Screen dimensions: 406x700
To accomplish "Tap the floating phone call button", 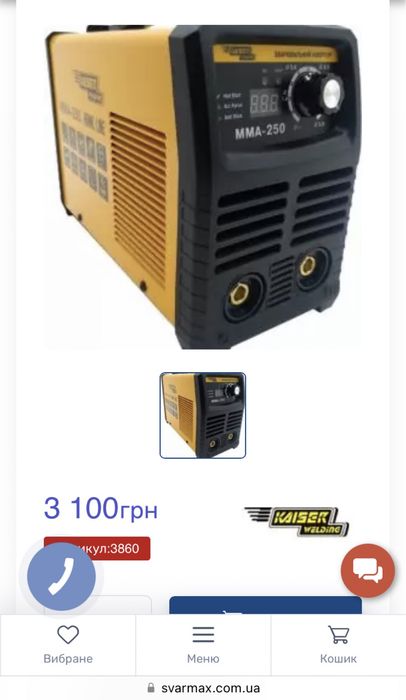I will pyautogui.click(x=61, y=576).
